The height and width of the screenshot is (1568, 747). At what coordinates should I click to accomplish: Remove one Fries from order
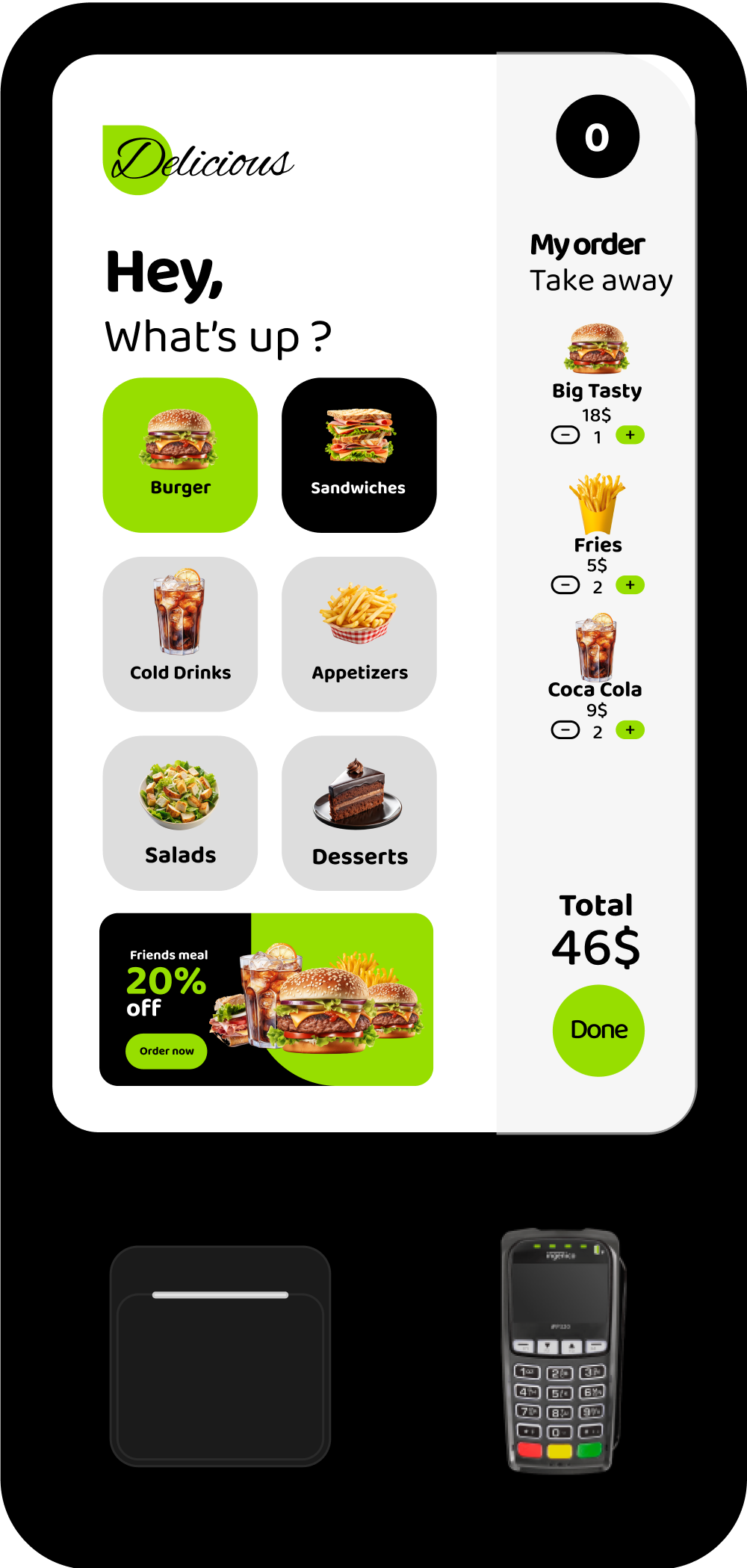coord(565,585)
